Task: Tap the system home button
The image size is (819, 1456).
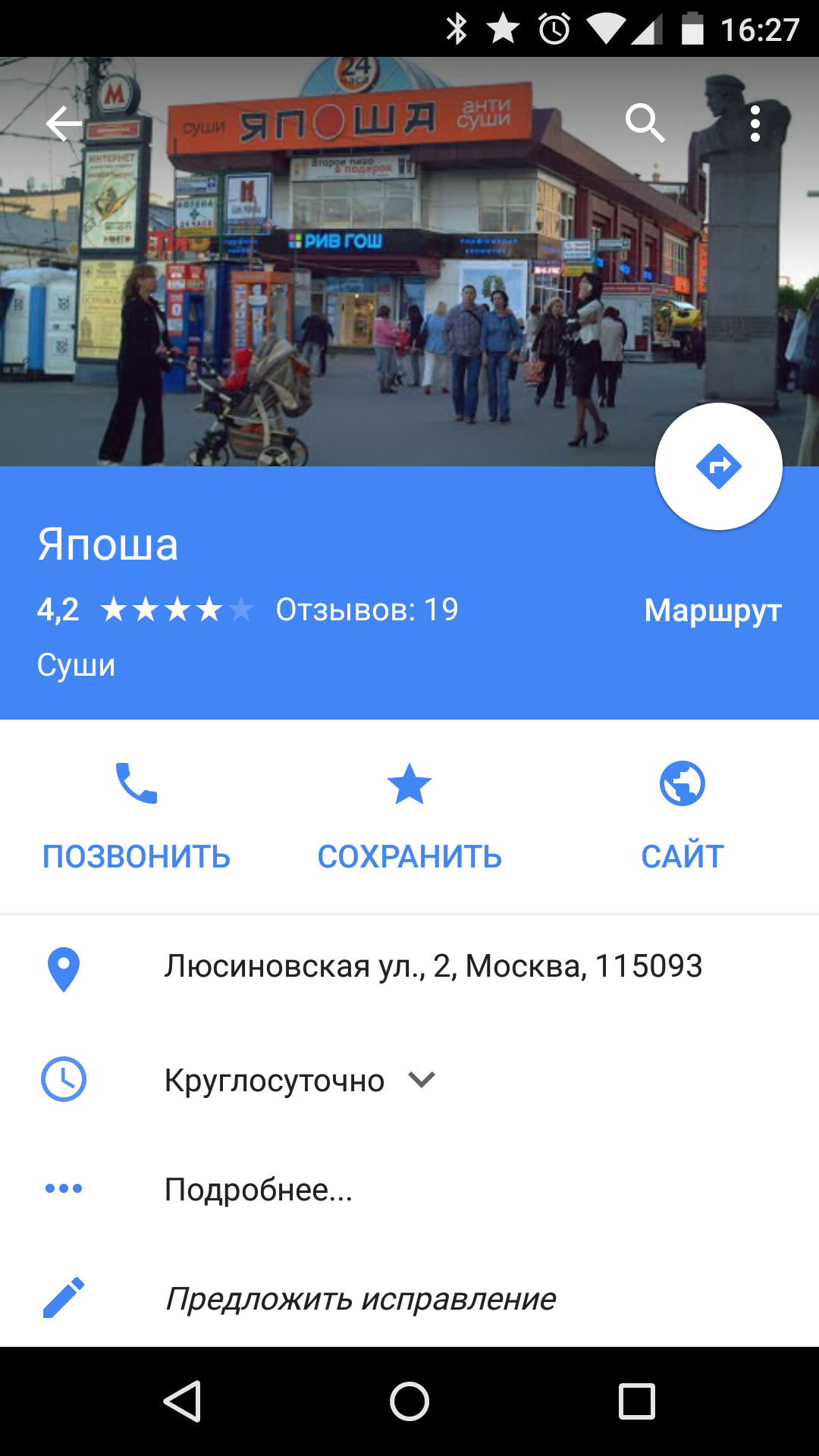Action: (x=409, y=1401)
